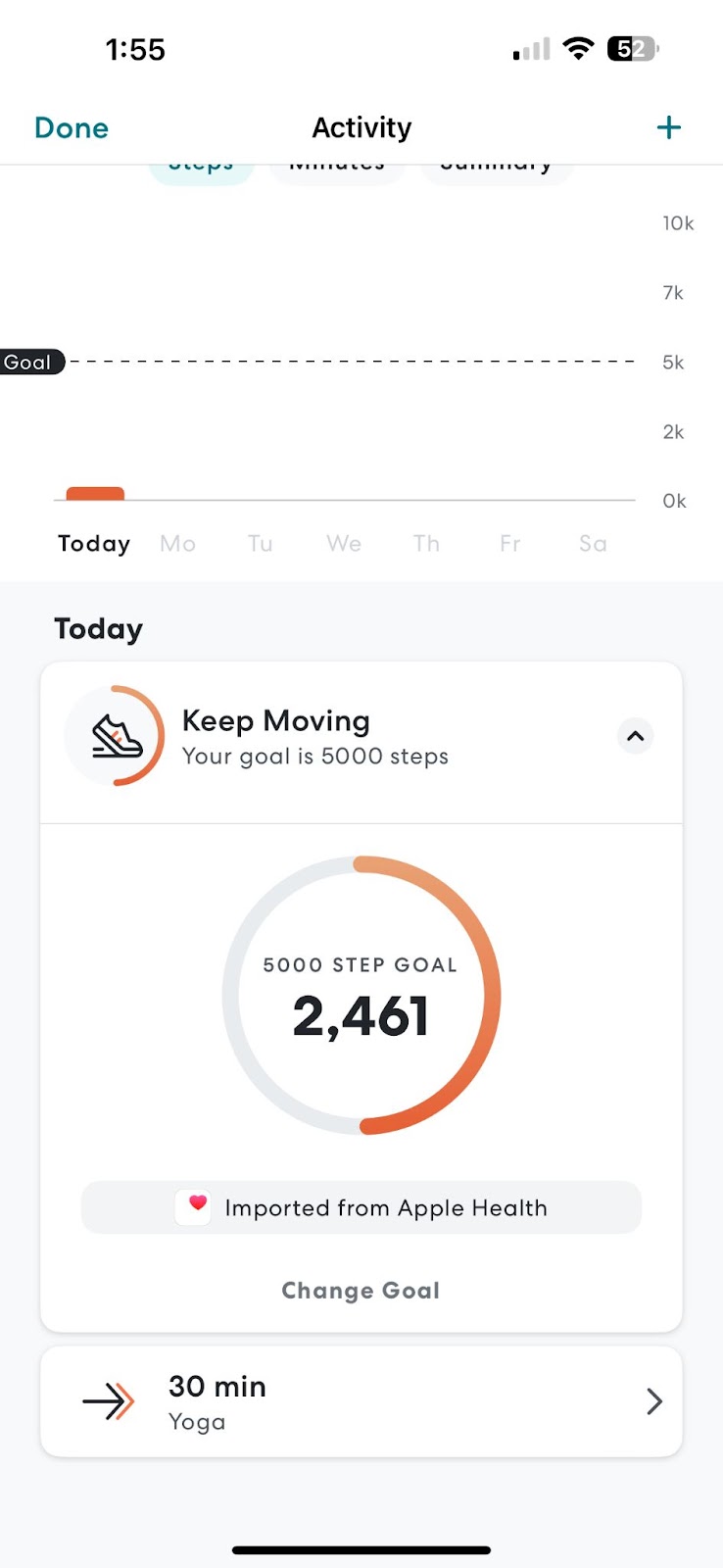The height and width of the screenshot is (1568, 723).
Task: Tap Done to close the screen
Action: [71, 127]
